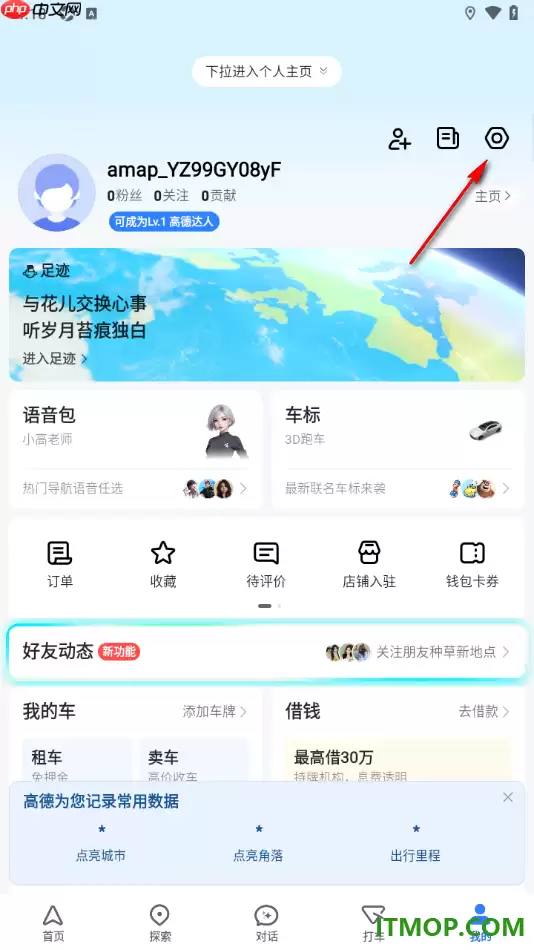The image size is (534, 950).
Task: Open the notes list icon next to settings
Action: [448, 139]
